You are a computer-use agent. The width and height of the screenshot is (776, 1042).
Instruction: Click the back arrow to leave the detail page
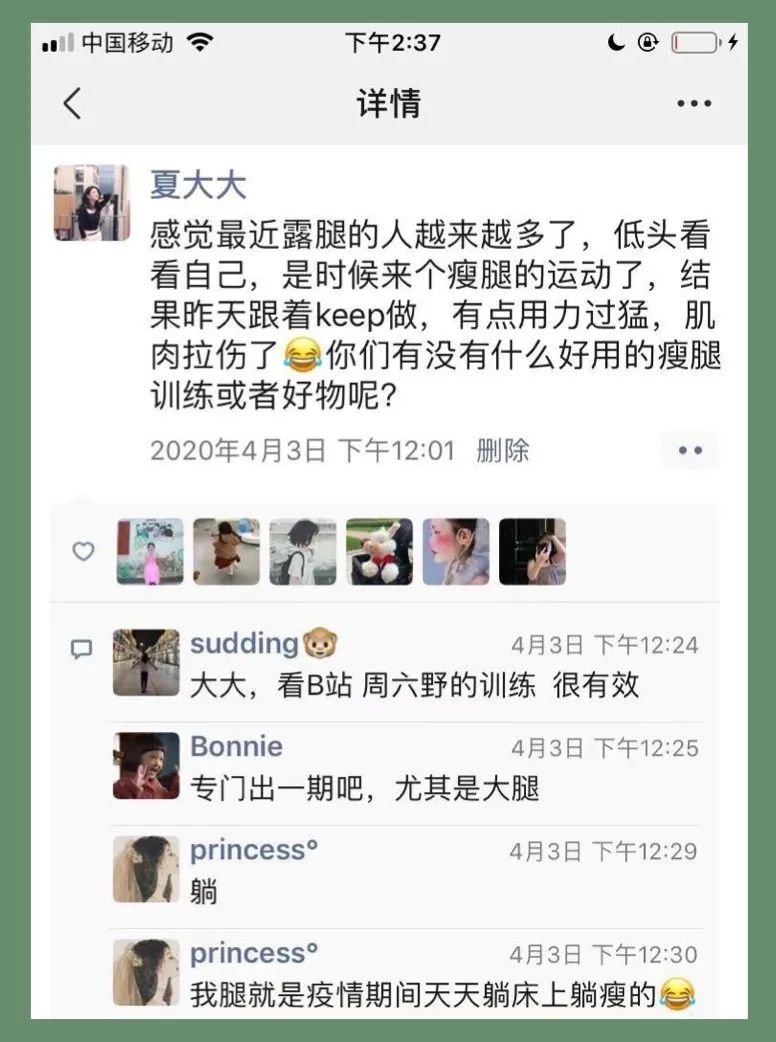coord(70,102)
